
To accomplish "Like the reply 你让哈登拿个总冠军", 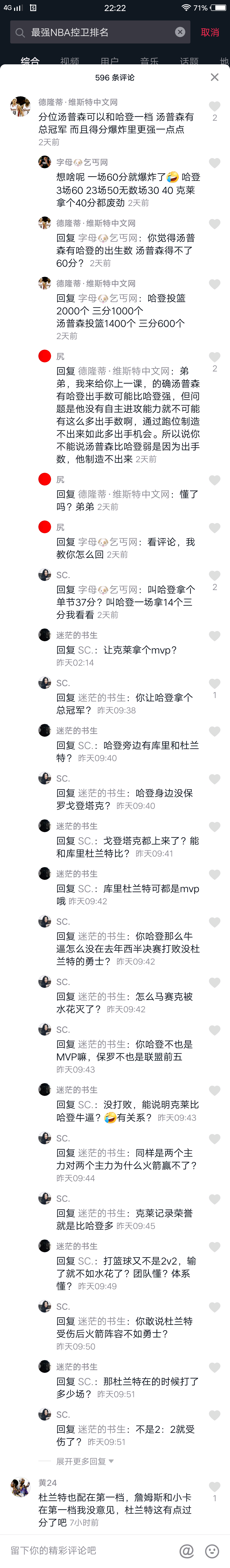I will [x=214, y=684].
